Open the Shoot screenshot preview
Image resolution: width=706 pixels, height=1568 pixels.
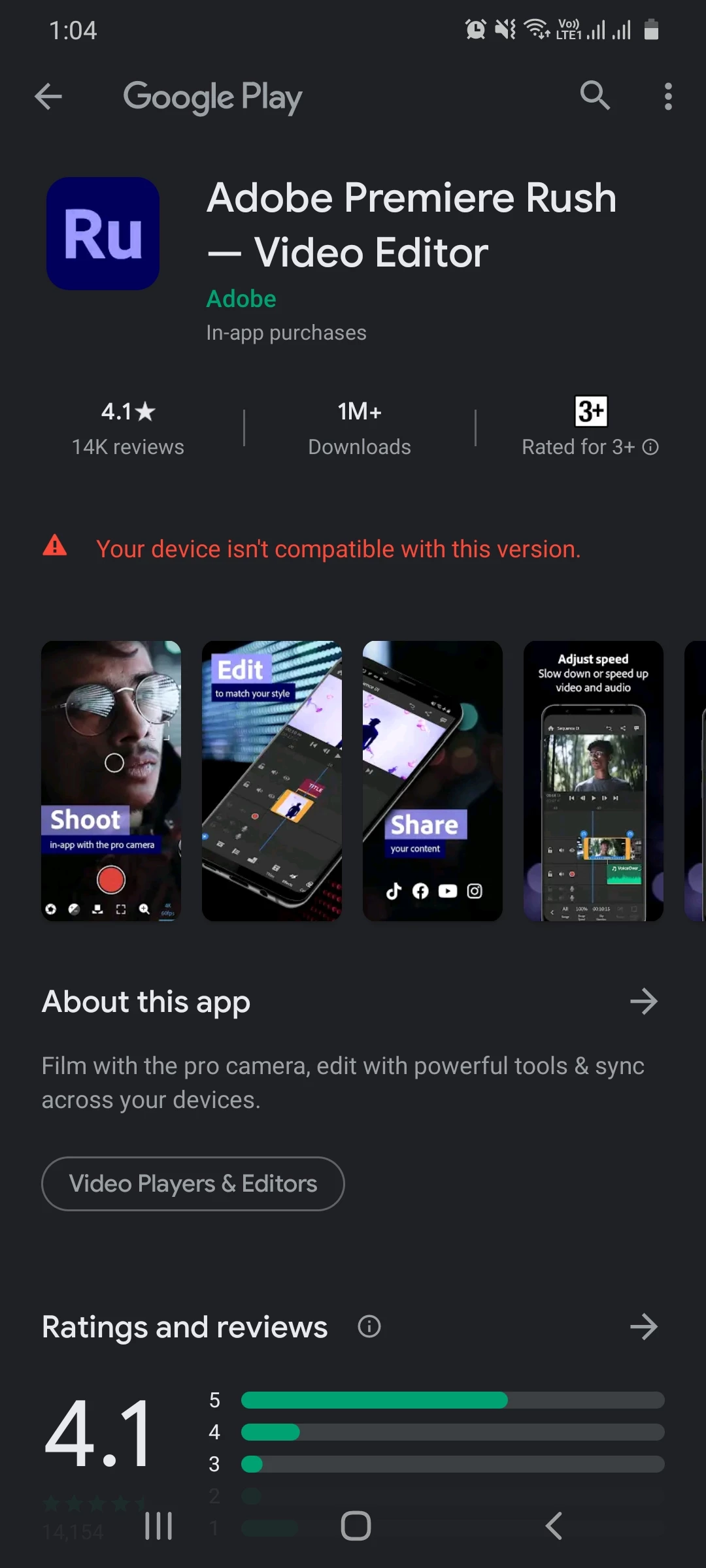tap(111, 781)
